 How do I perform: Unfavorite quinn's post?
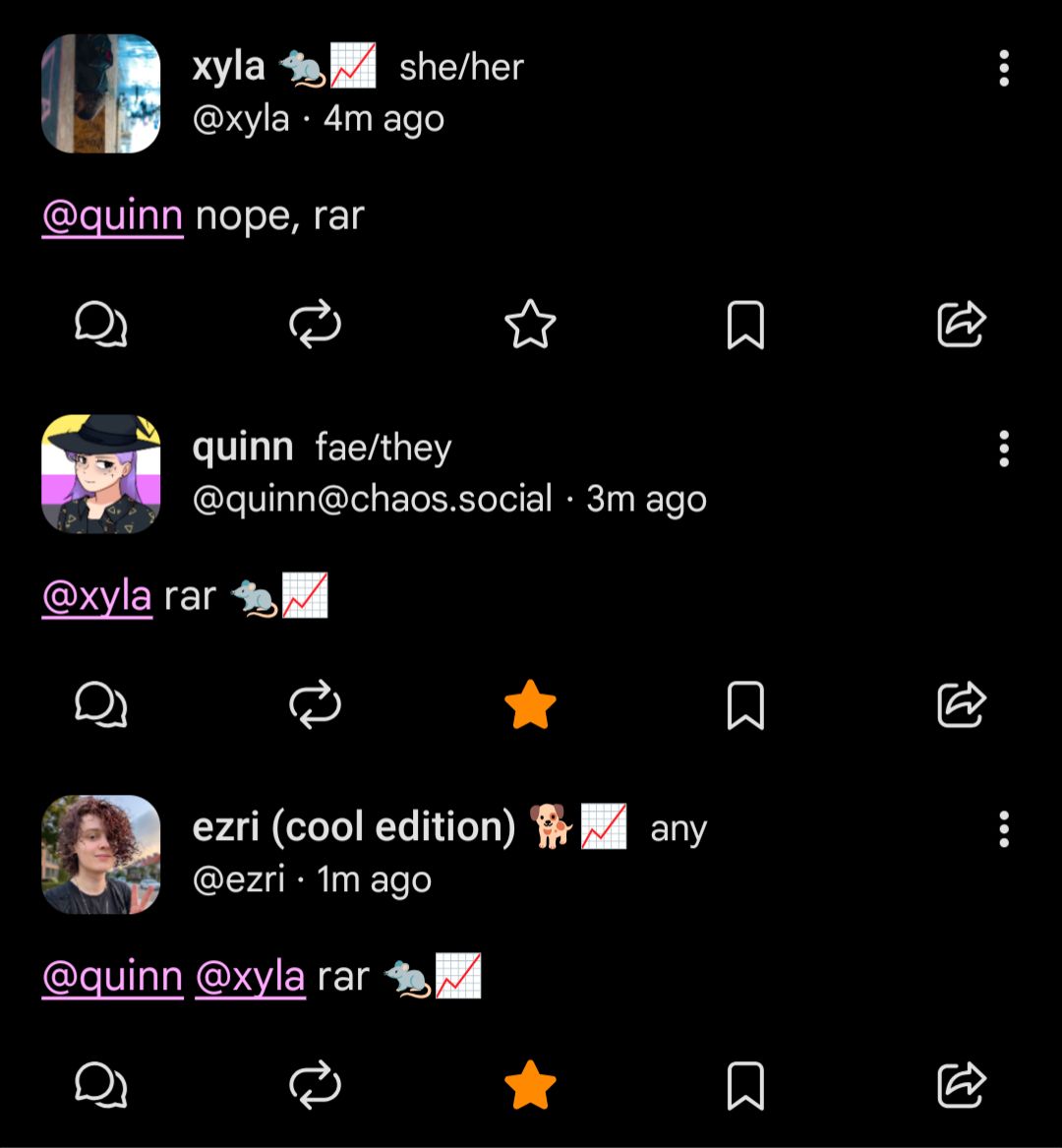[530, 702]
